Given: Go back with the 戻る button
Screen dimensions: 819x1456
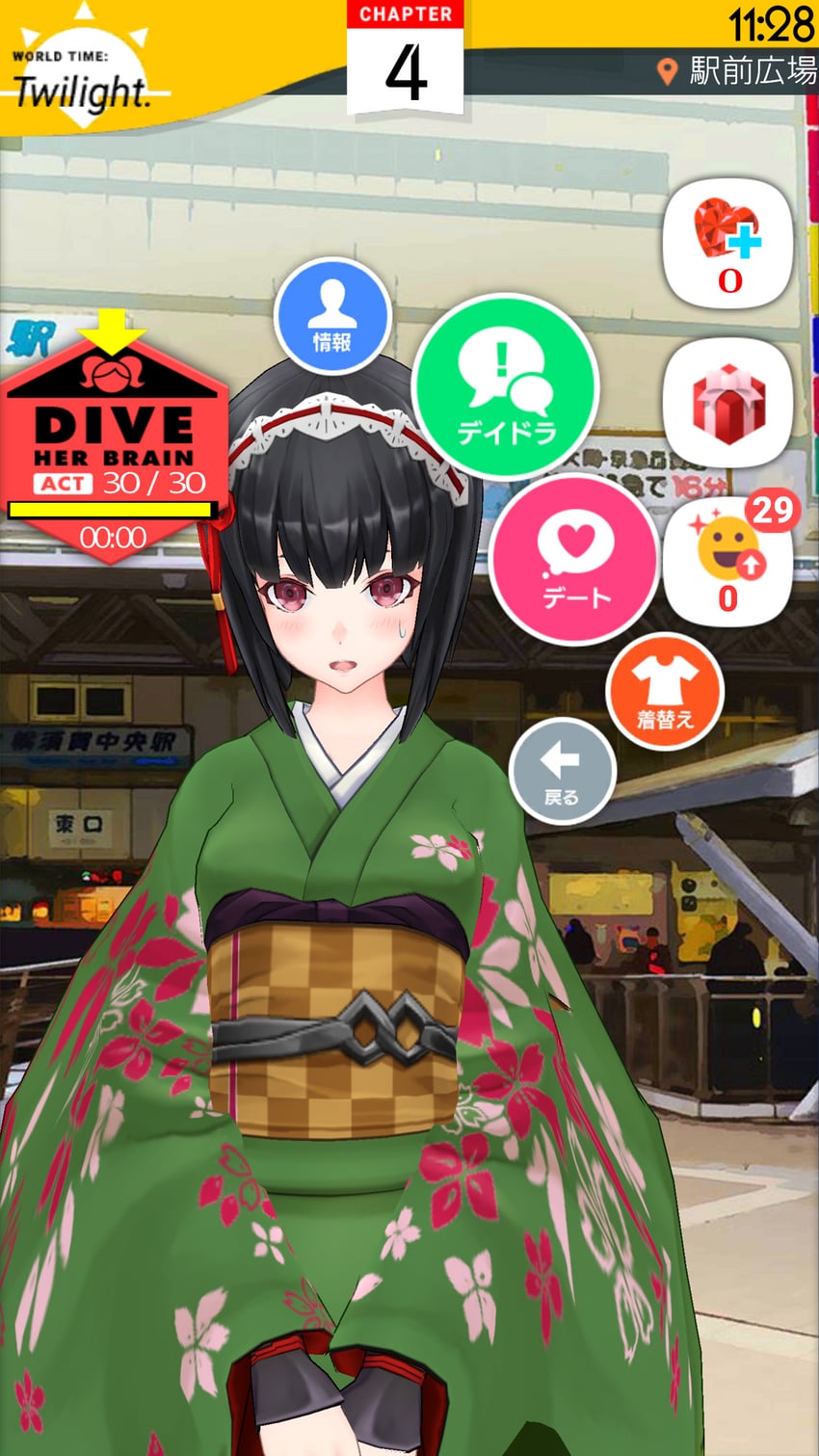Looking at the screenshot, I should click(562, 771).
